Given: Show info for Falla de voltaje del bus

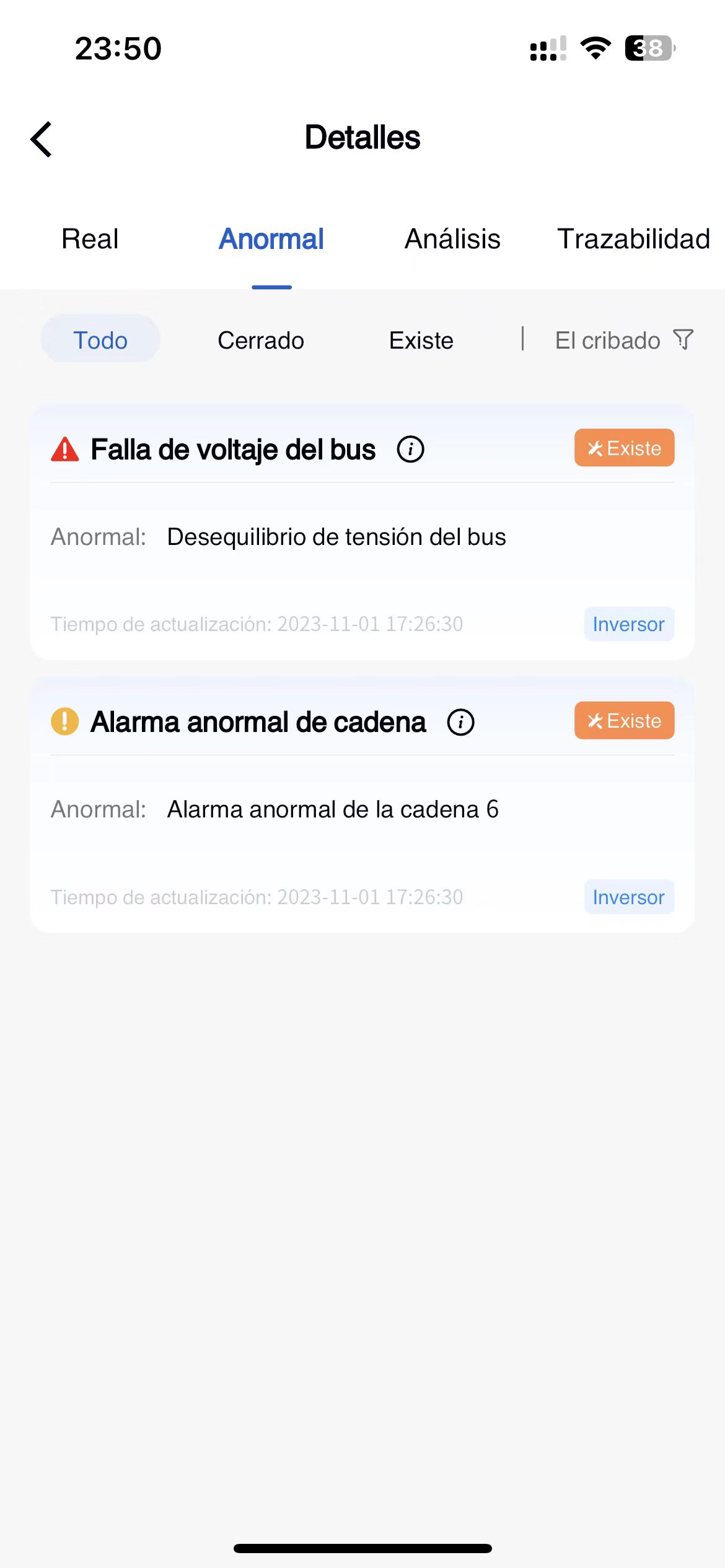Looking at the screenshot, I should click(x=410, y=450).
